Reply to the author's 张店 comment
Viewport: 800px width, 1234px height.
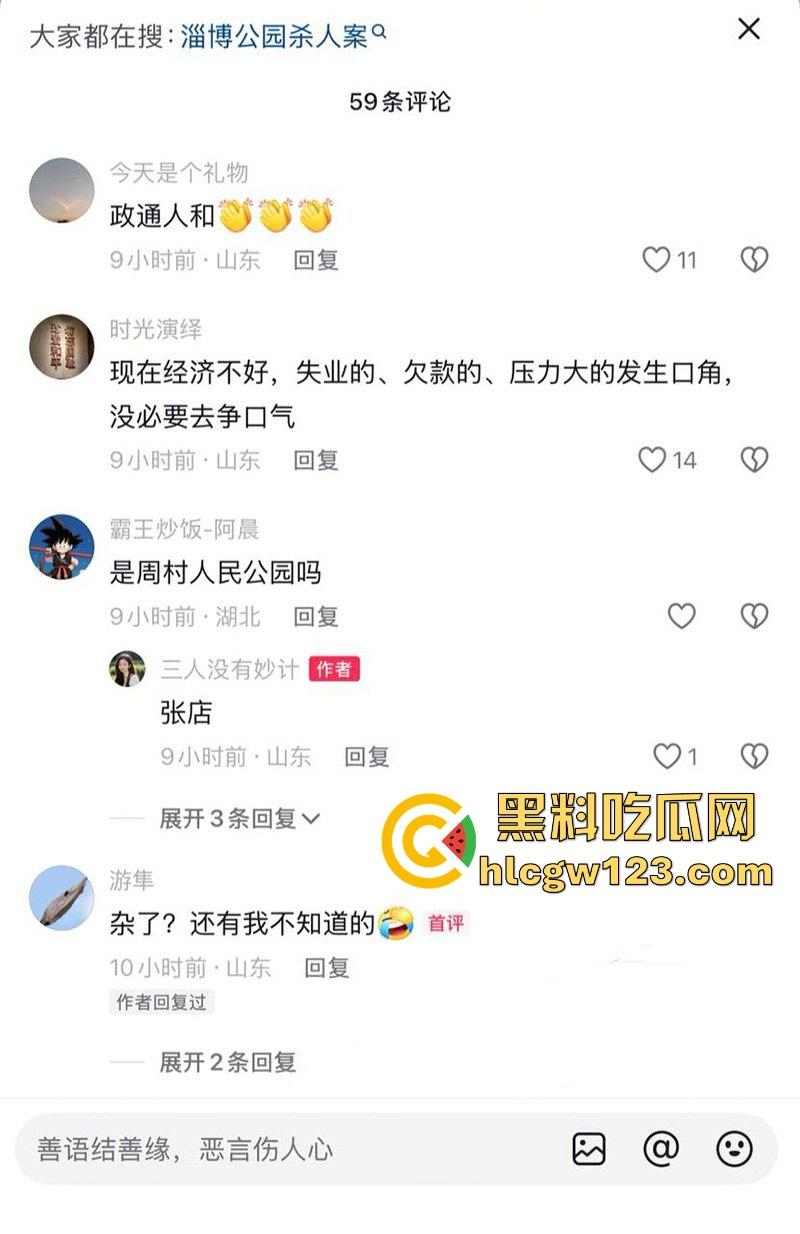366,757
